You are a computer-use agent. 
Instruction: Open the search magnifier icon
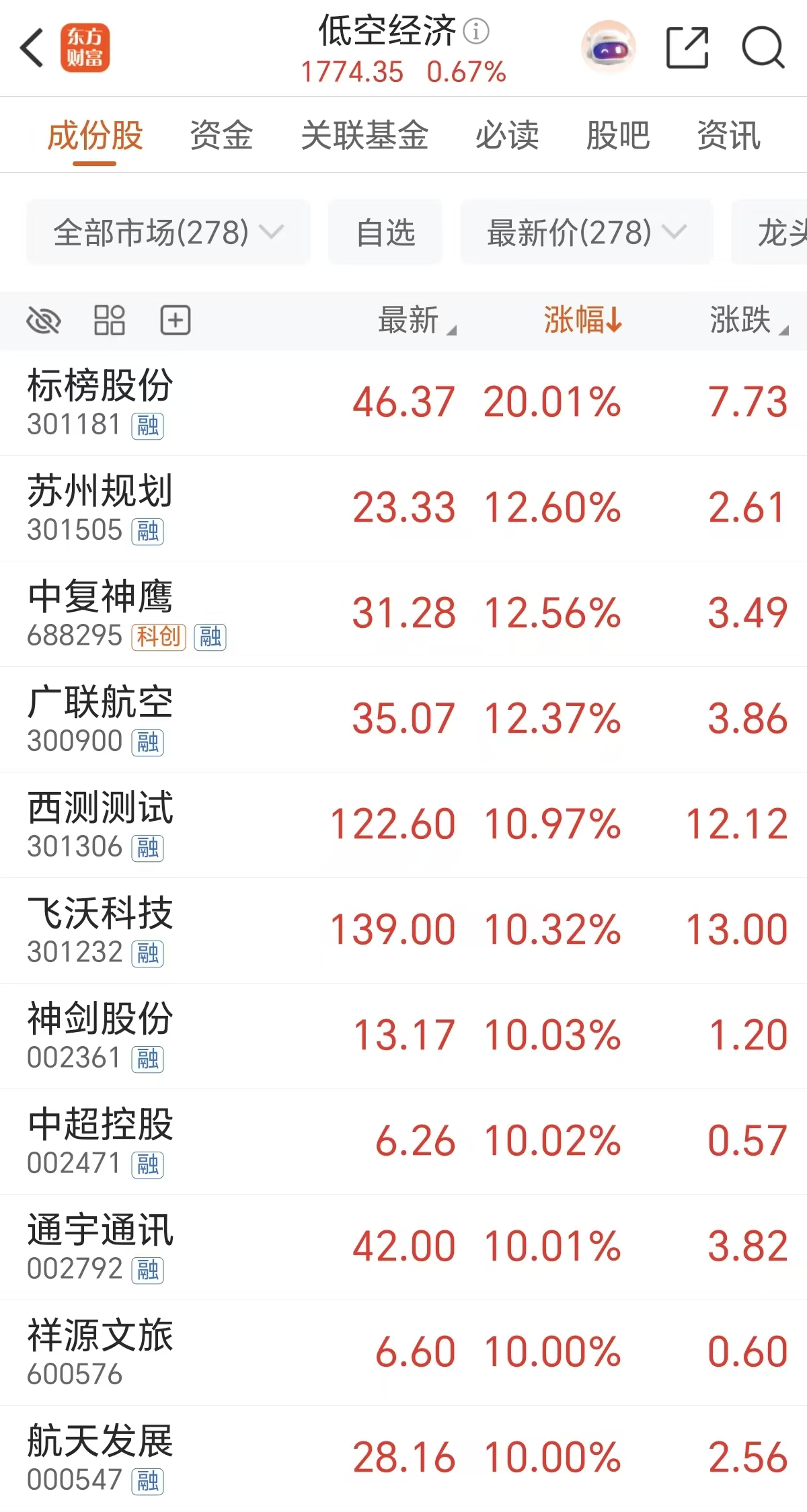pos(763,48)
